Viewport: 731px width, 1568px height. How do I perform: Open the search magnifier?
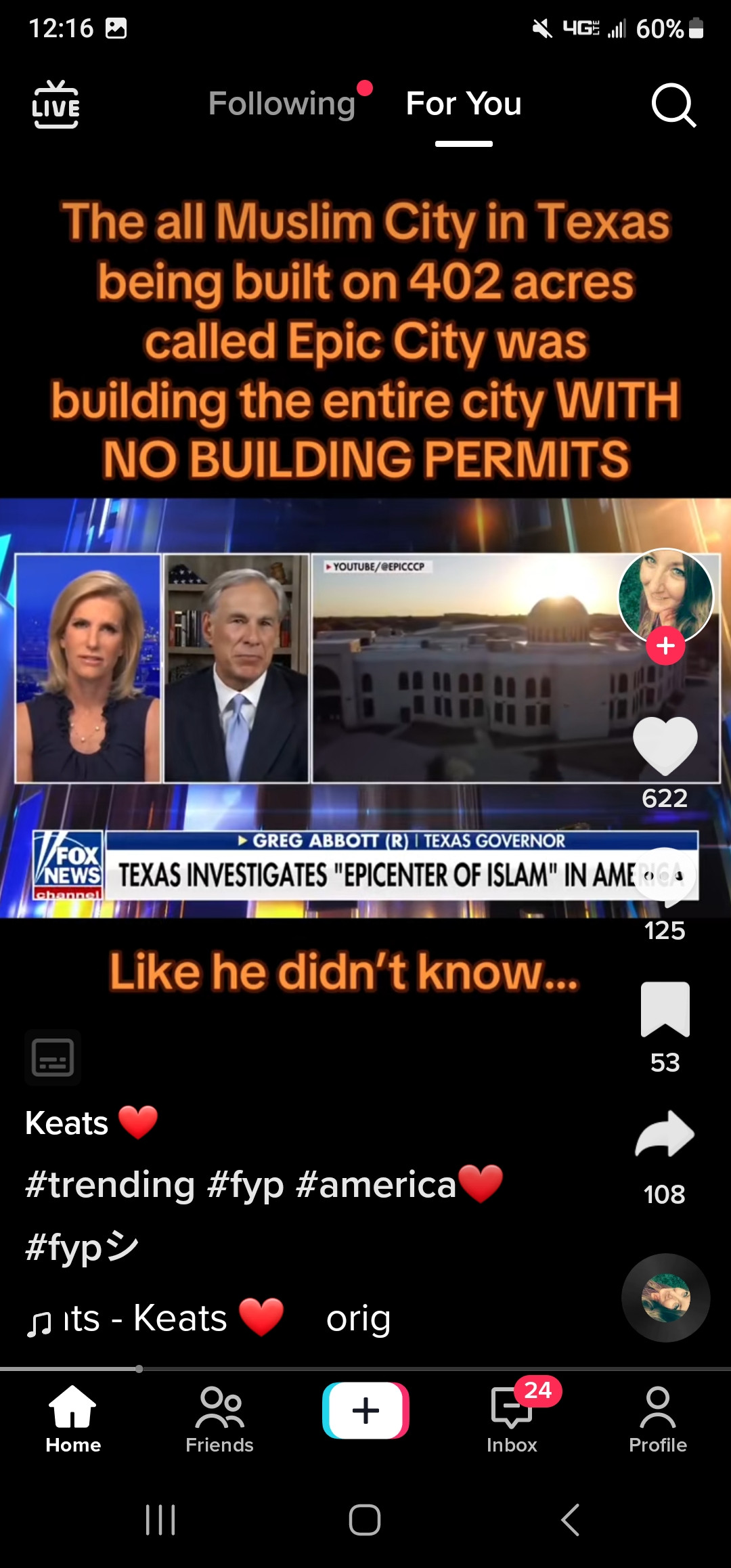(673, 105)
